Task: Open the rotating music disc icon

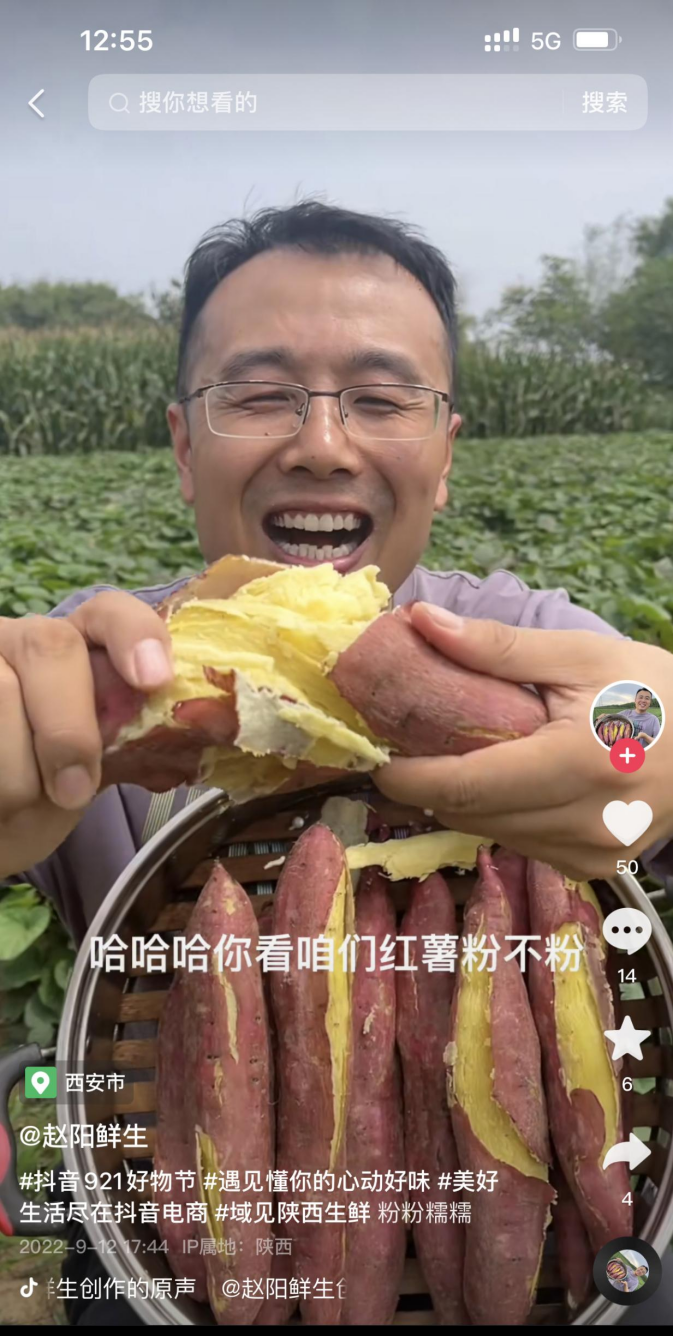Action: point(627,1271)
